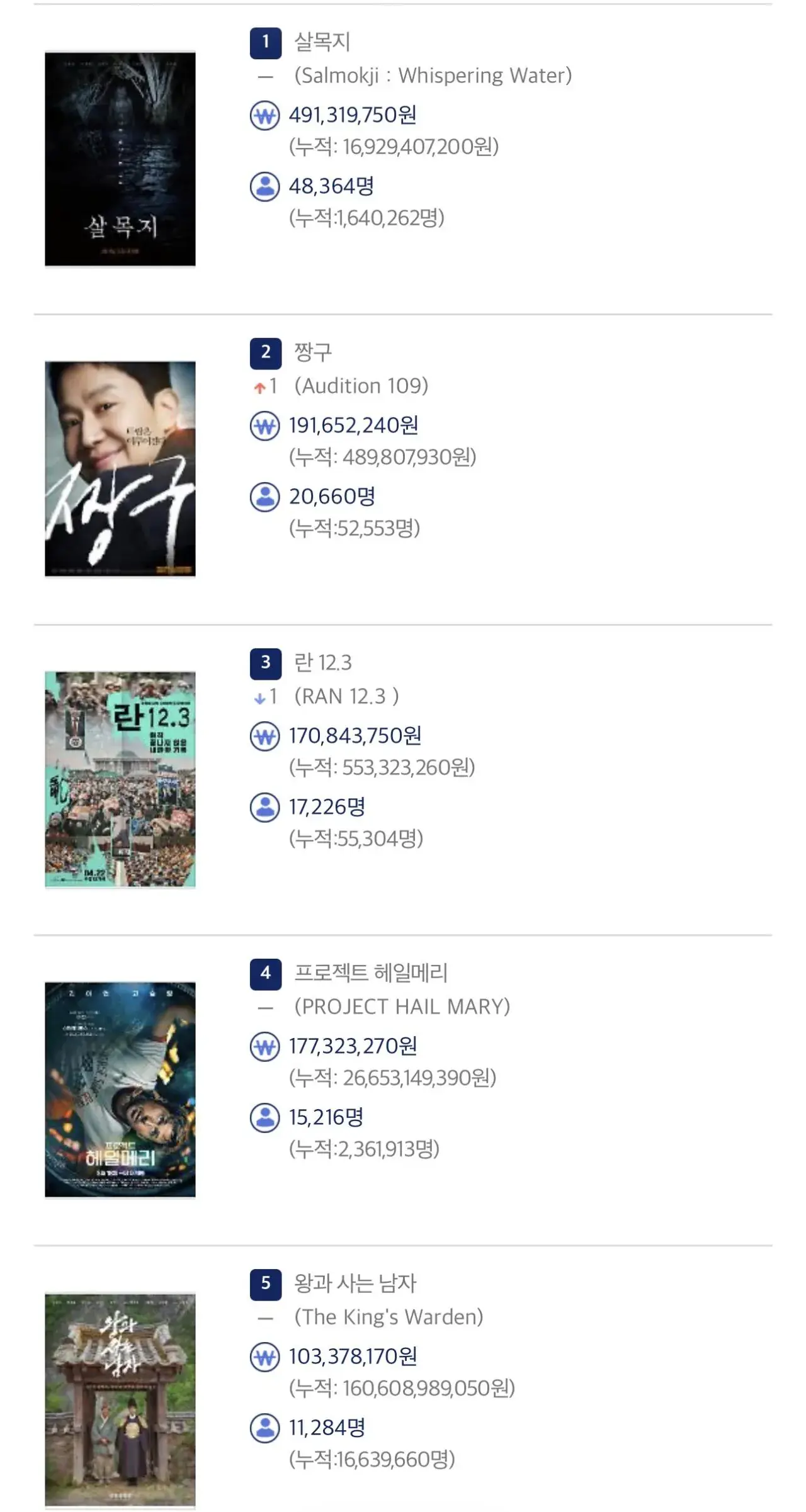Click the audience person icon for 짱구
Screen dimensions: 806x1512
[264, 497]
